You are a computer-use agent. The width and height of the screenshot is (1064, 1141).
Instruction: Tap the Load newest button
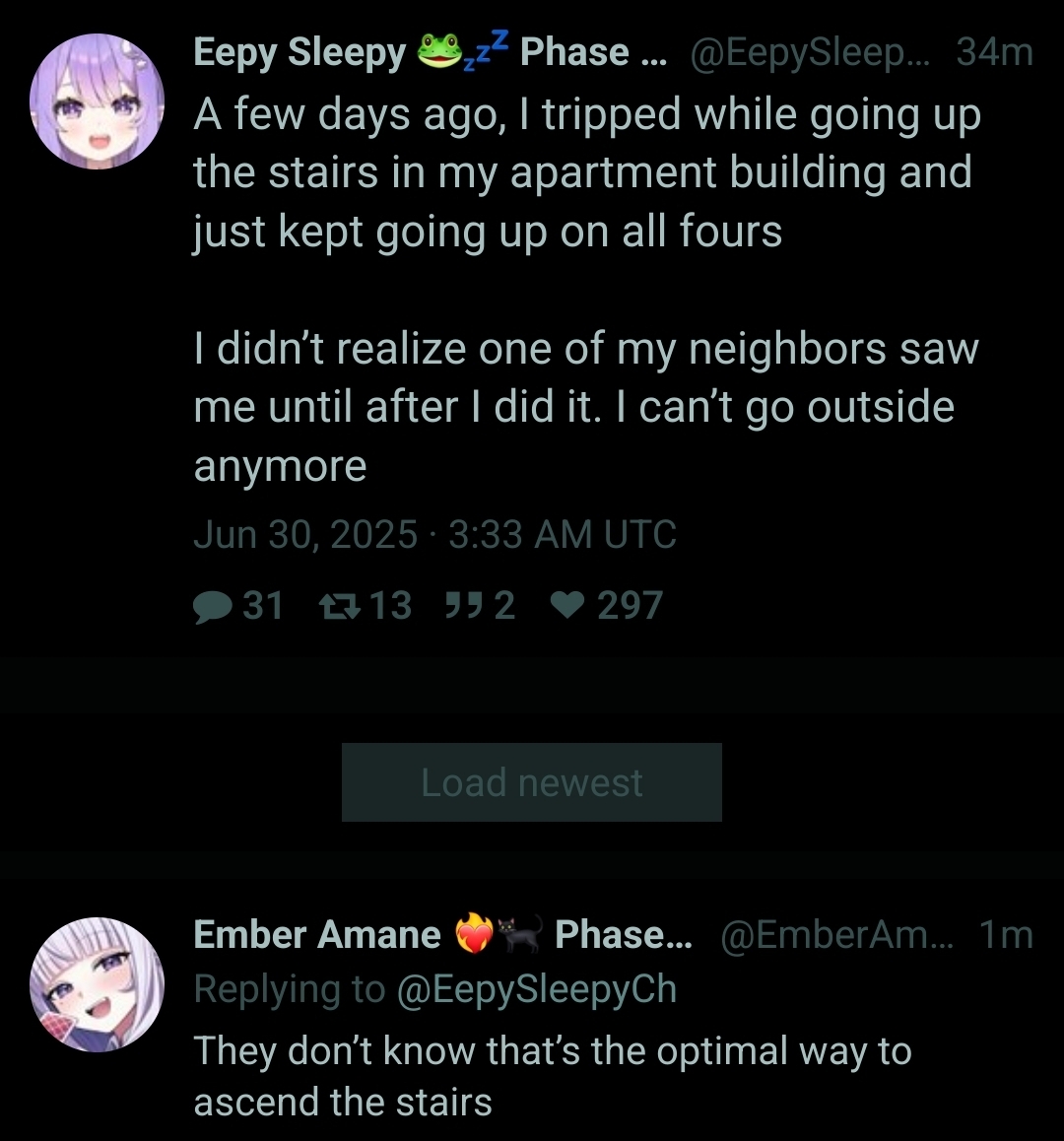531,782
